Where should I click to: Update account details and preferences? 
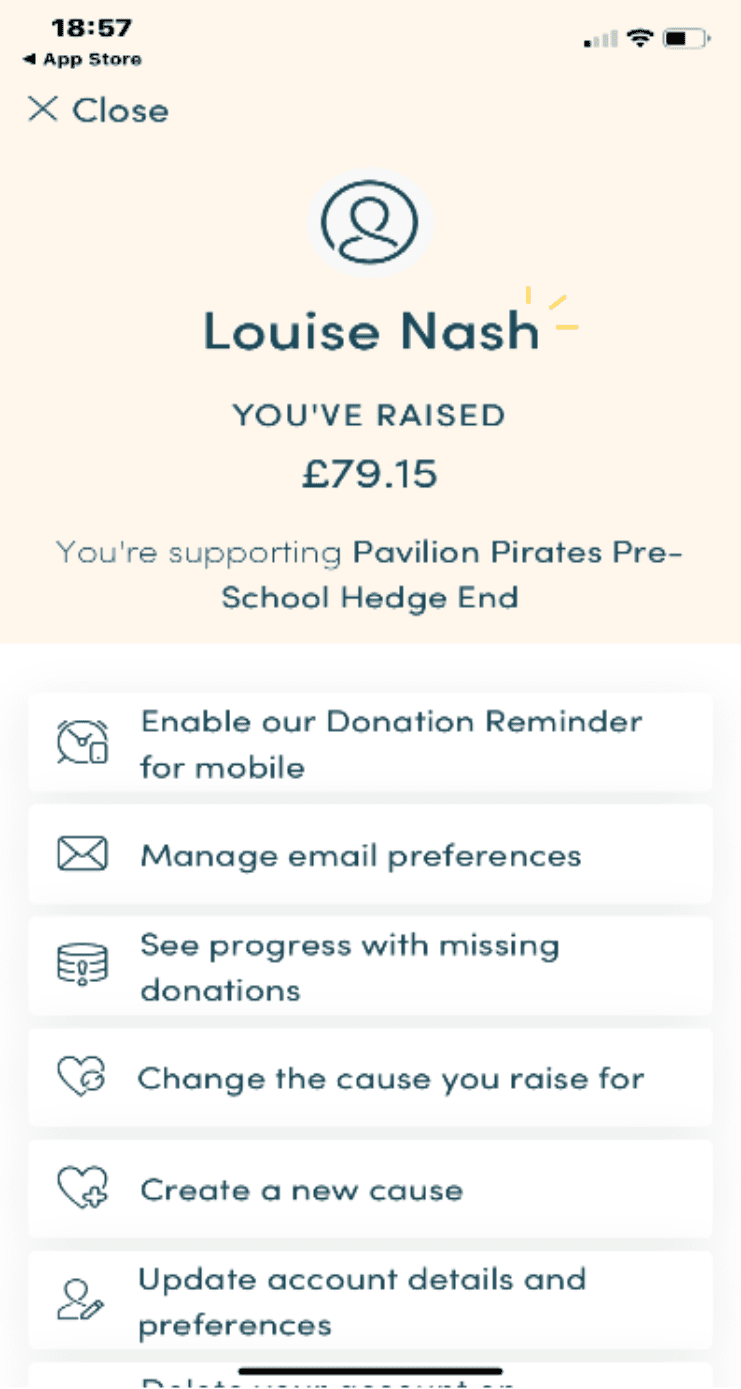point(370,1301)
